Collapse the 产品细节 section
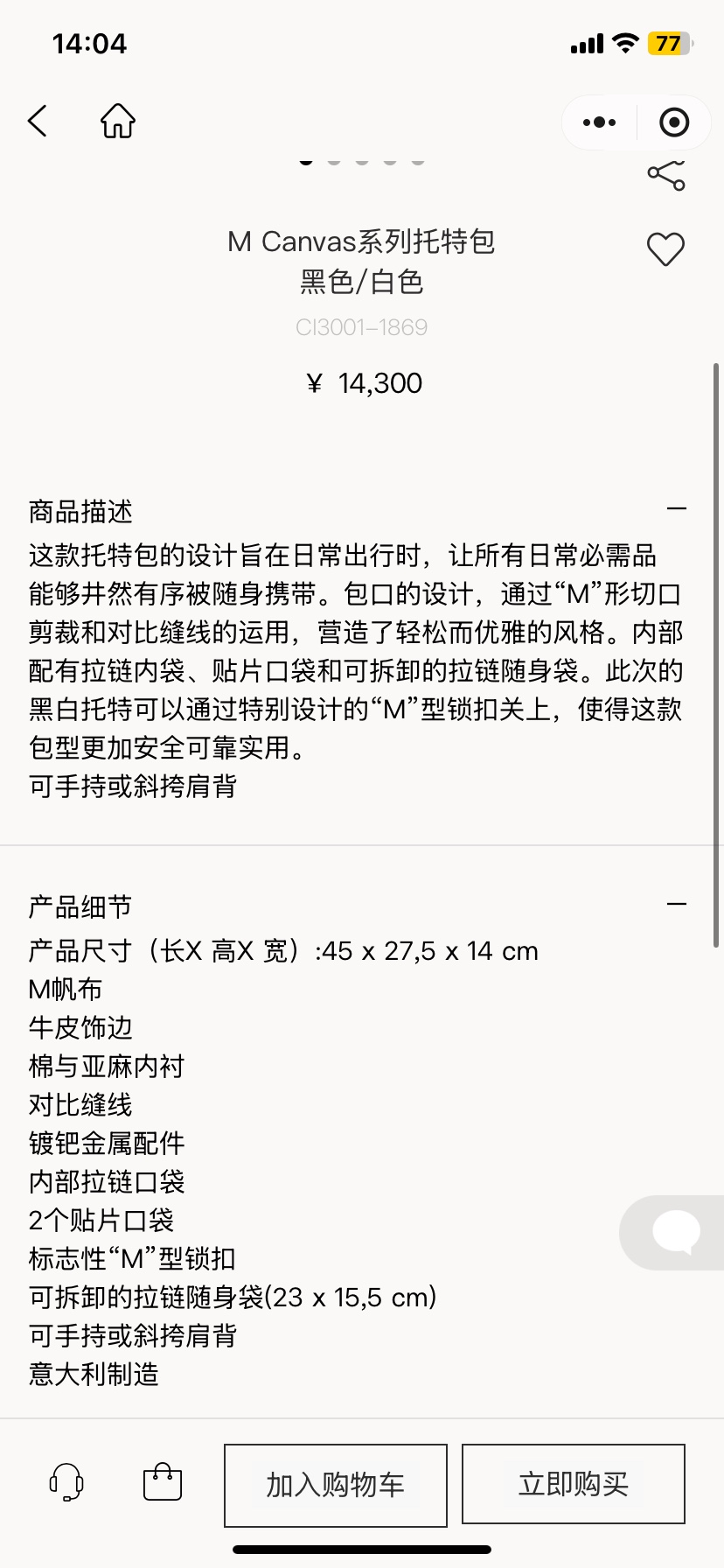724x1568 pixels. [x=676, y=904]
